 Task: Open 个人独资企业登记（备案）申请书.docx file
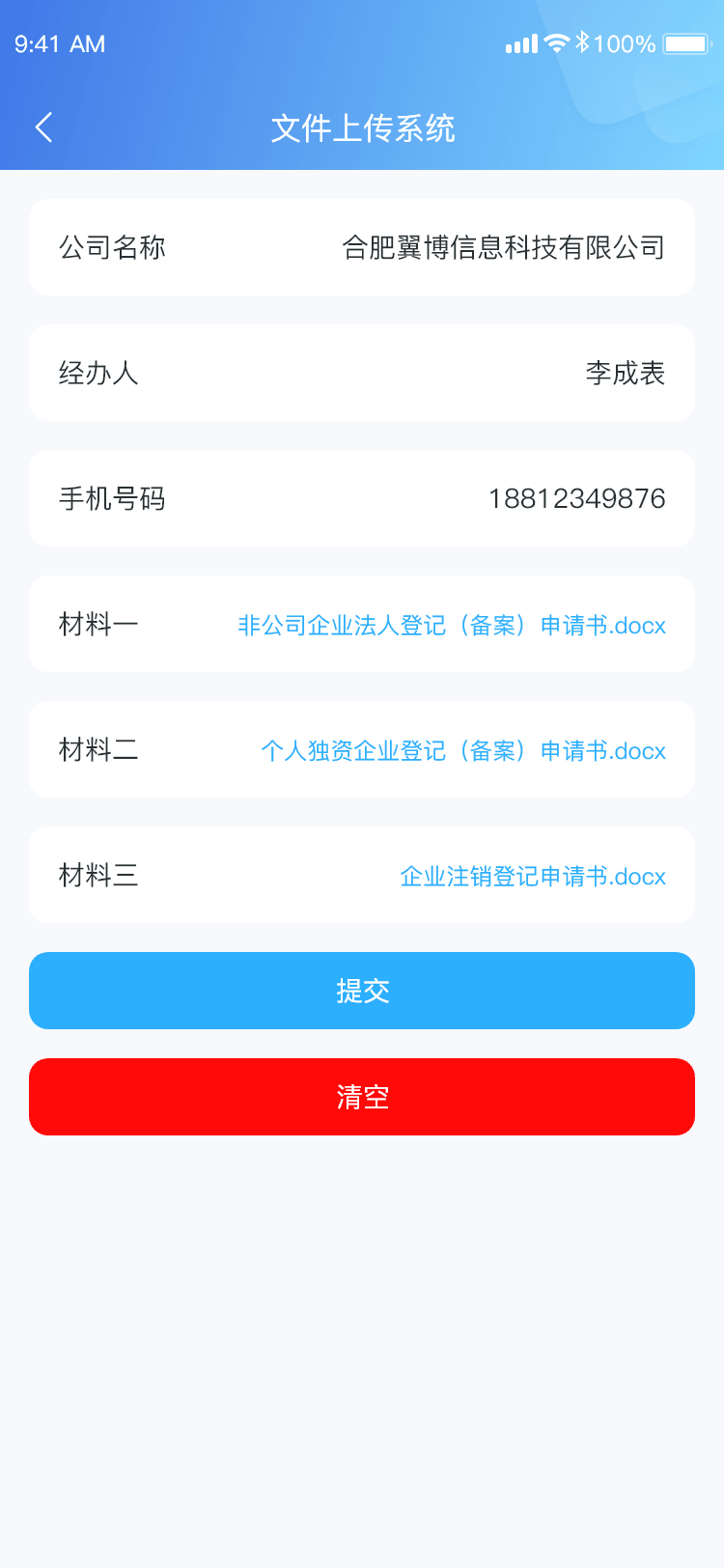pyautogui.click(x=463, y=751)
